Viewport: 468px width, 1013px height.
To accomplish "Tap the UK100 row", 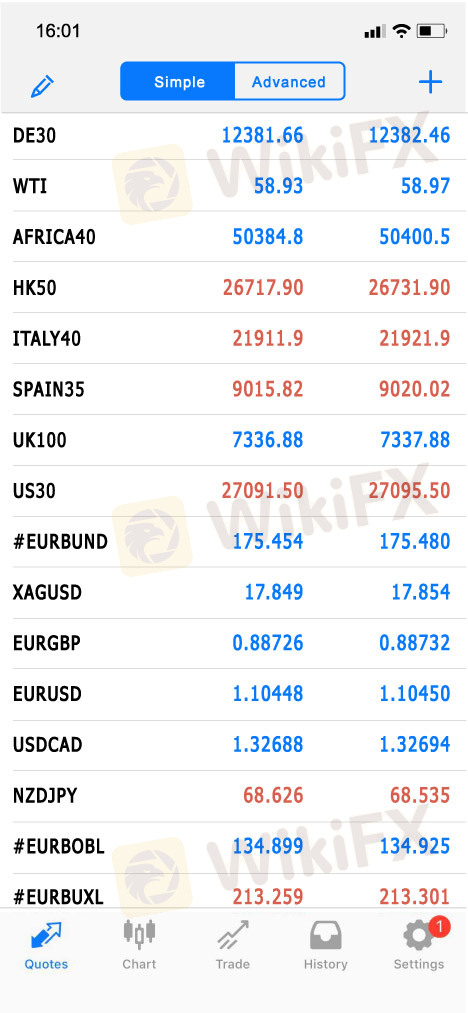I will pyautogui.click(x=234, y=440).
